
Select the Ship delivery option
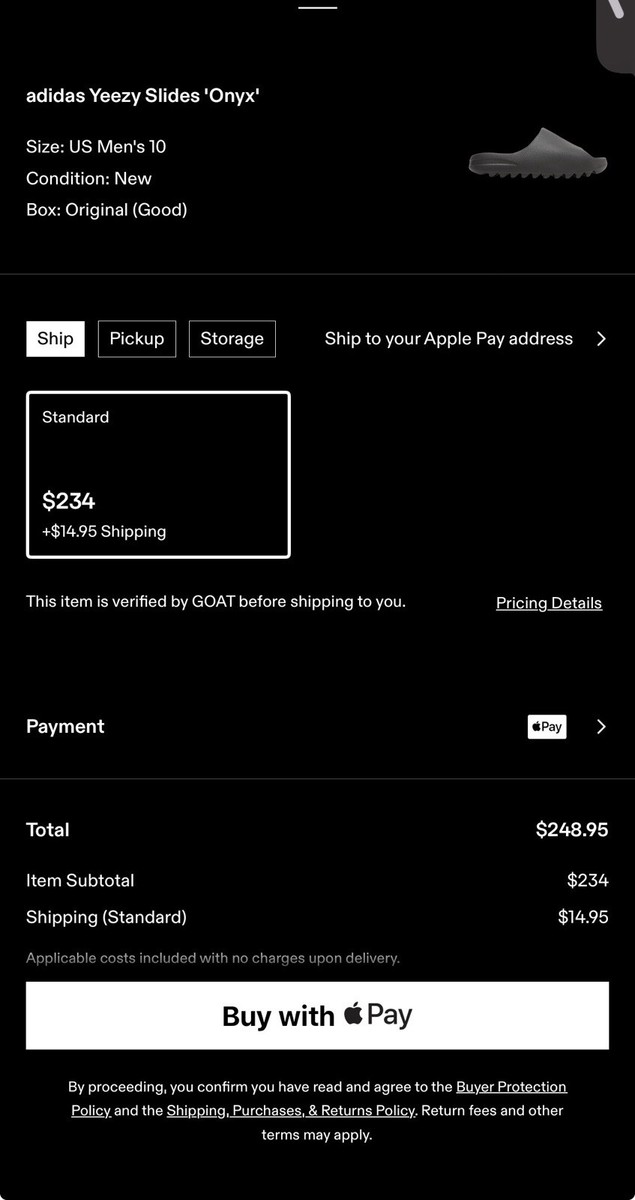pos(55,339)
